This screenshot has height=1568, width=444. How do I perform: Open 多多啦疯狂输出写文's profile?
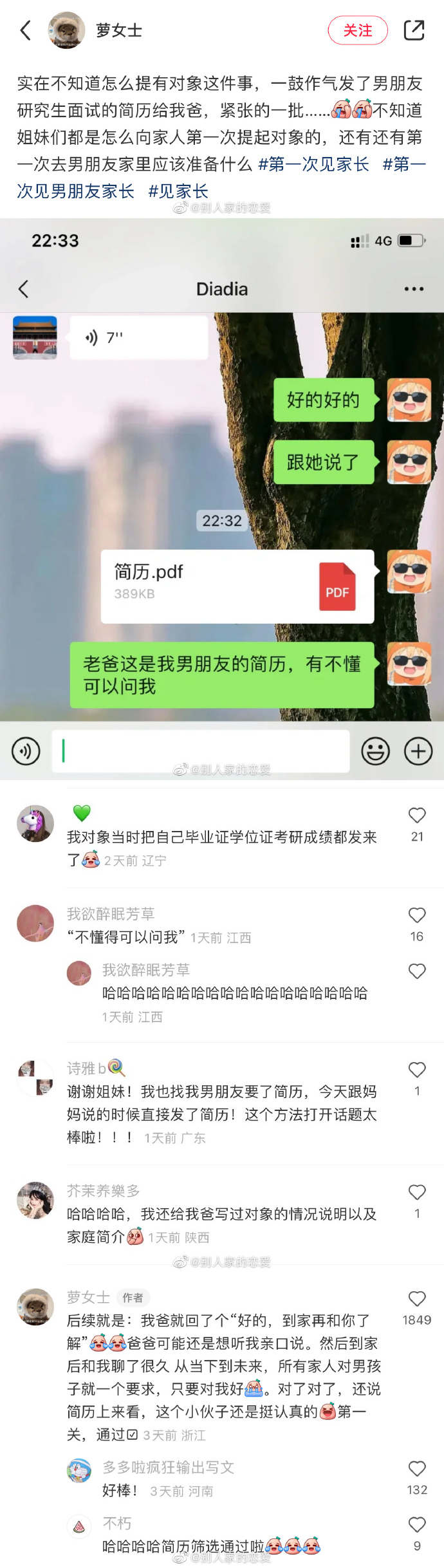tap(168, 1467)
